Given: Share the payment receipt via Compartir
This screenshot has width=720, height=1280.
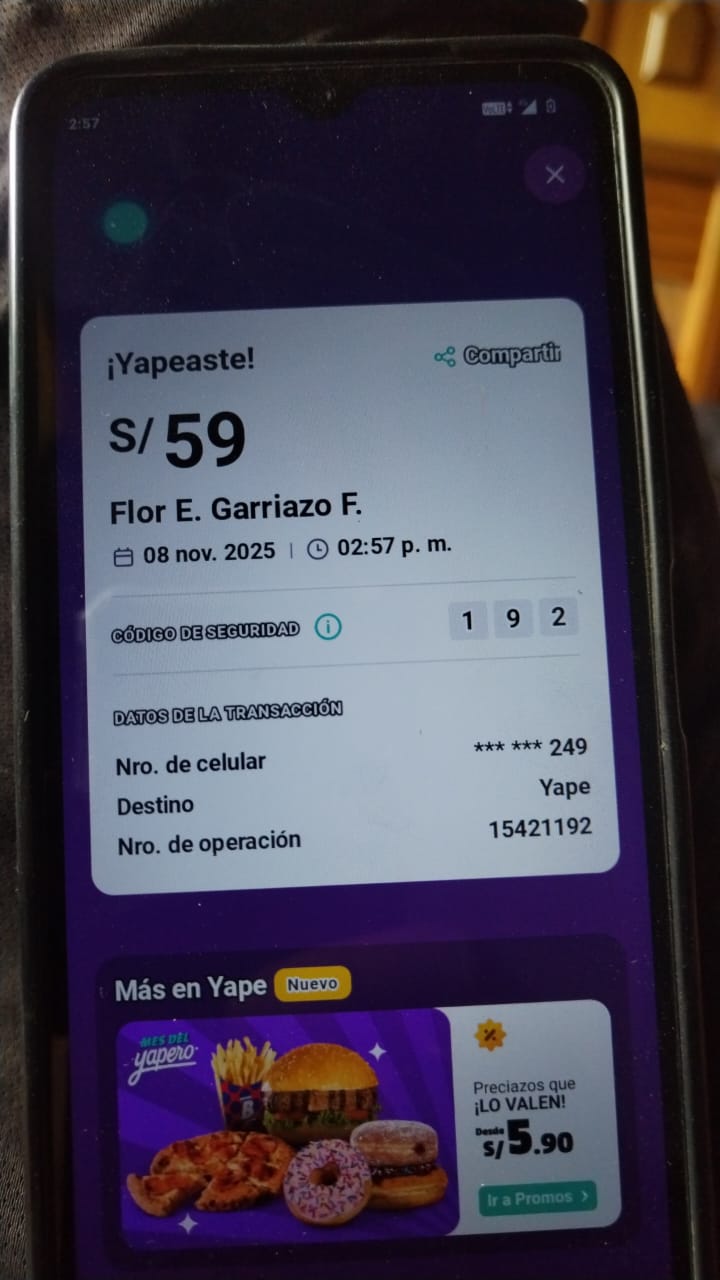Looking at the screenshot, I should (x=498, y=355).
